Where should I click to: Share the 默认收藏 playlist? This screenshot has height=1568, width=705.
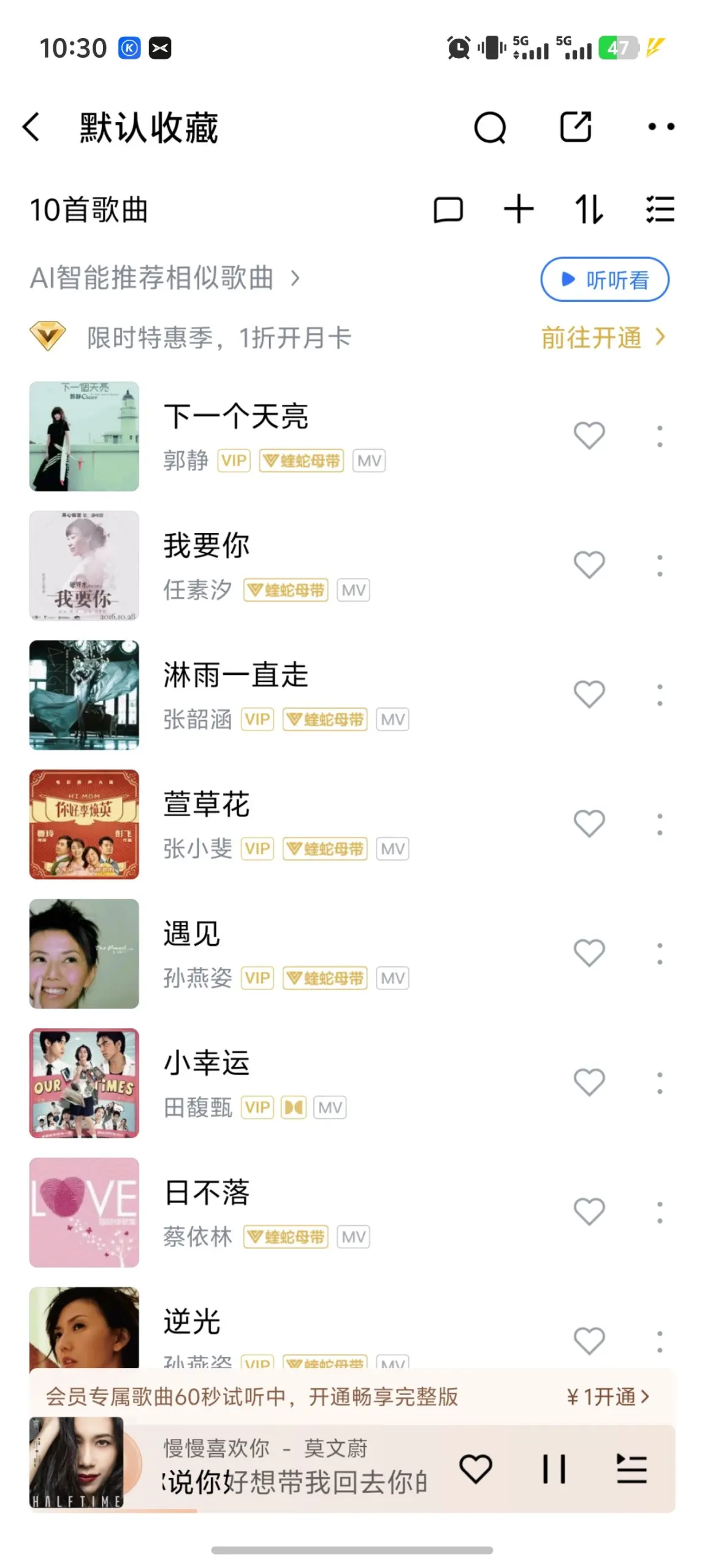[575, 128]
